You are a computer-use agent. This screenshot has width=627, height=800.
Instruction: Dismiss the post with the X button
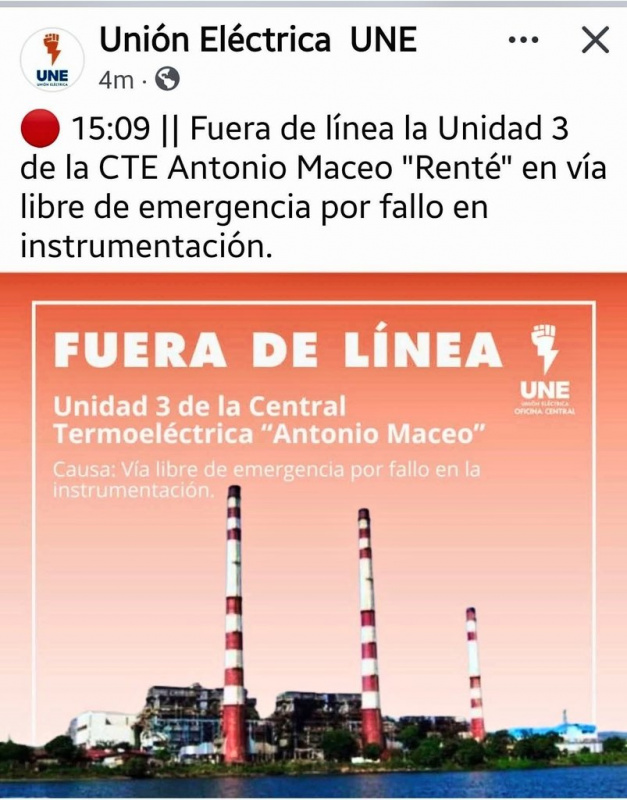(595, 41)
